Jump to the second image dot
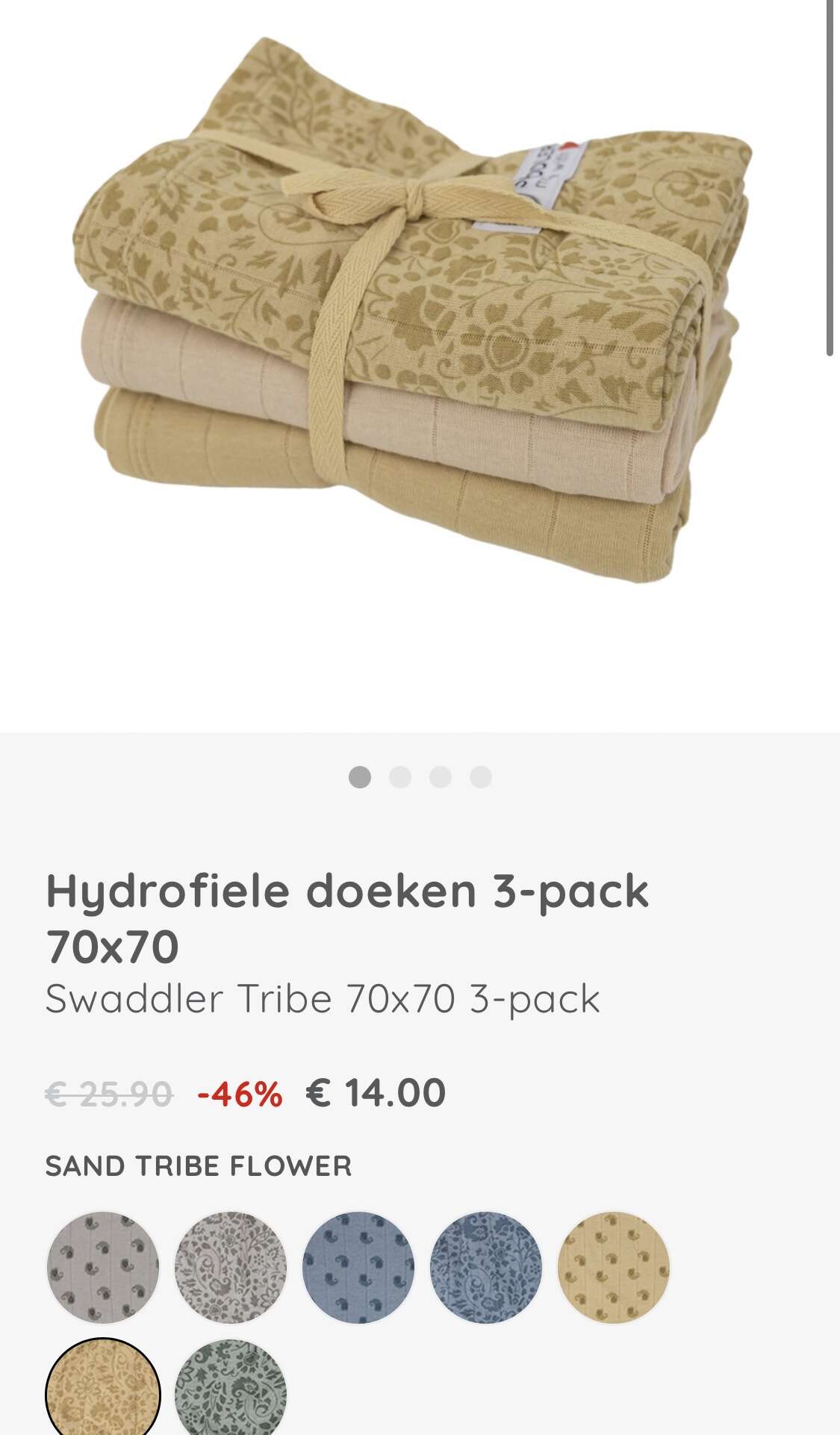Image resolution: width=840 pixels, height=1435 pixels. point(400,777)
